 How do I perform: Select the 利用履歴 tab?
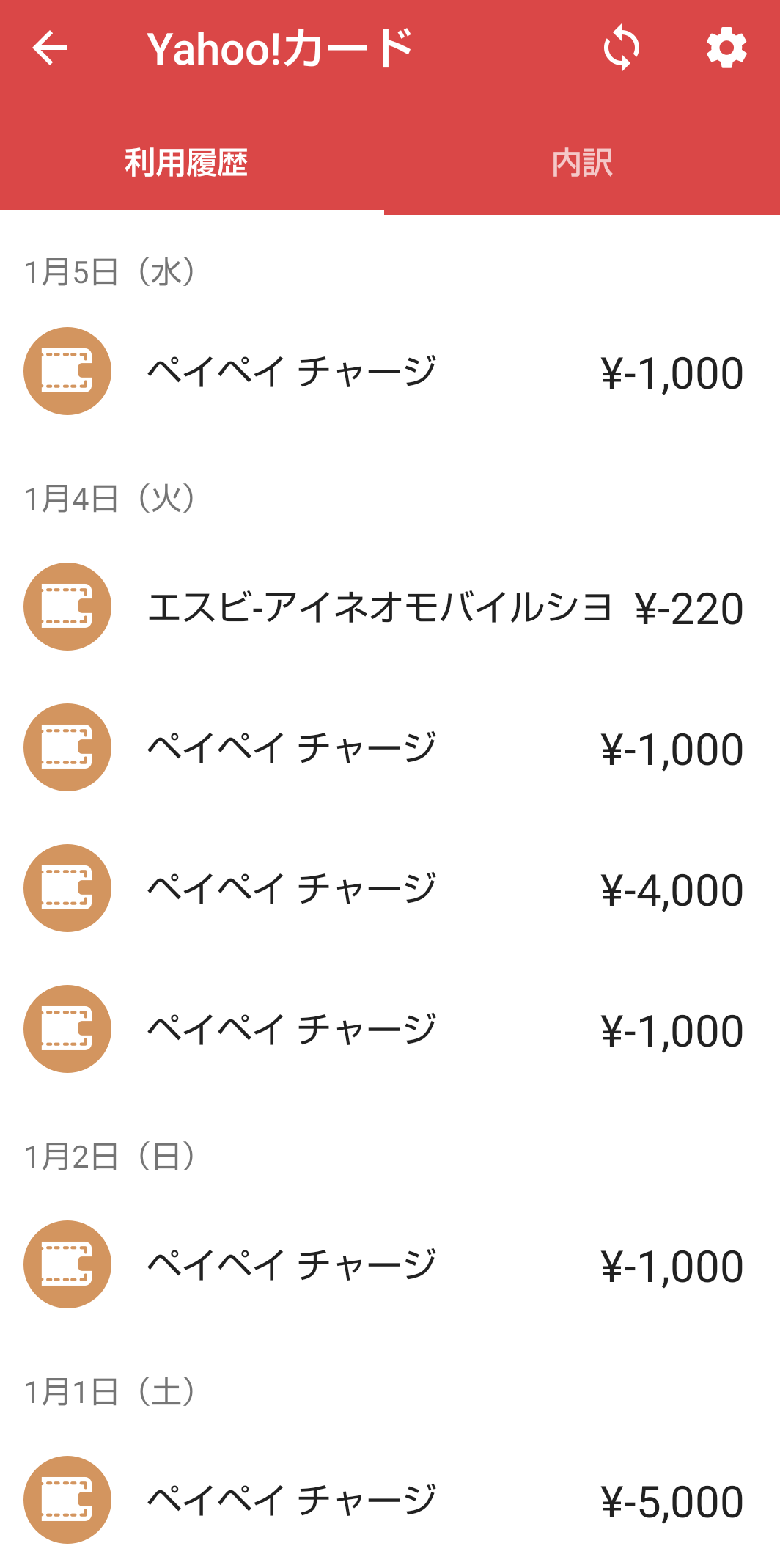186,163
